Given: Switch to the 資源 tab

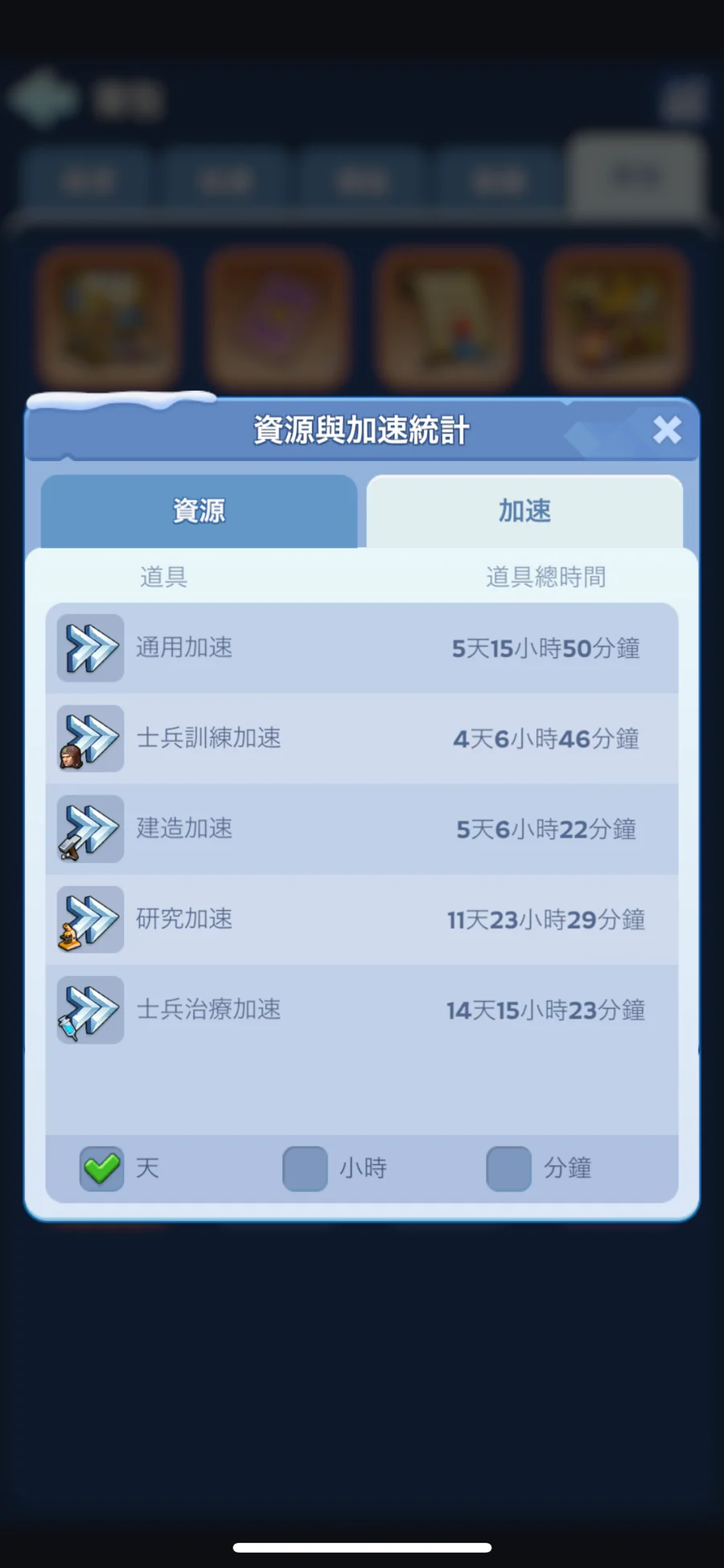Looking at the screenshot, I should coord(199,511).
